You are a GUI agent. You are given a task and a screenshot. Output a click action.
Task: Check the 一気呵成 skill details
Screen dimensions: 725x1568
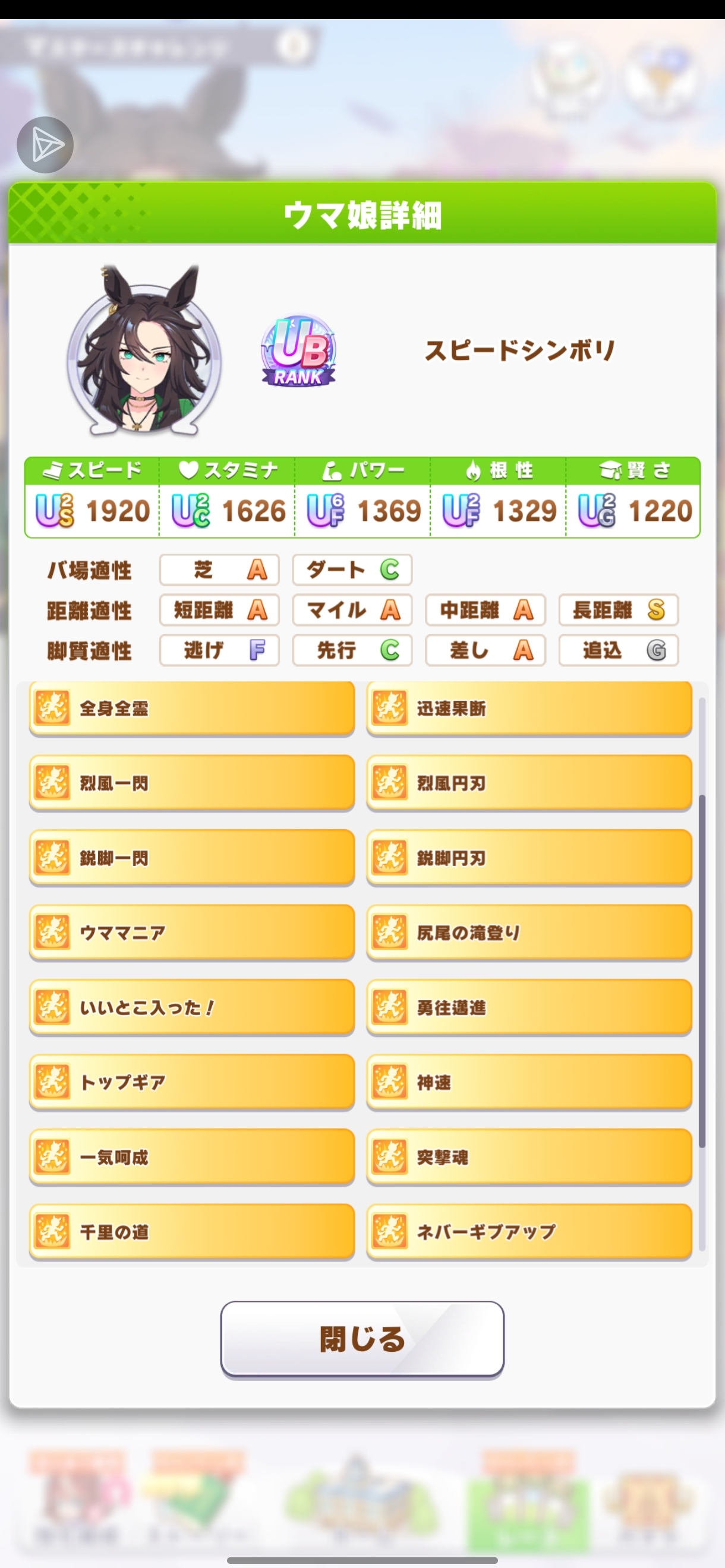click(x=192, y=1156)
